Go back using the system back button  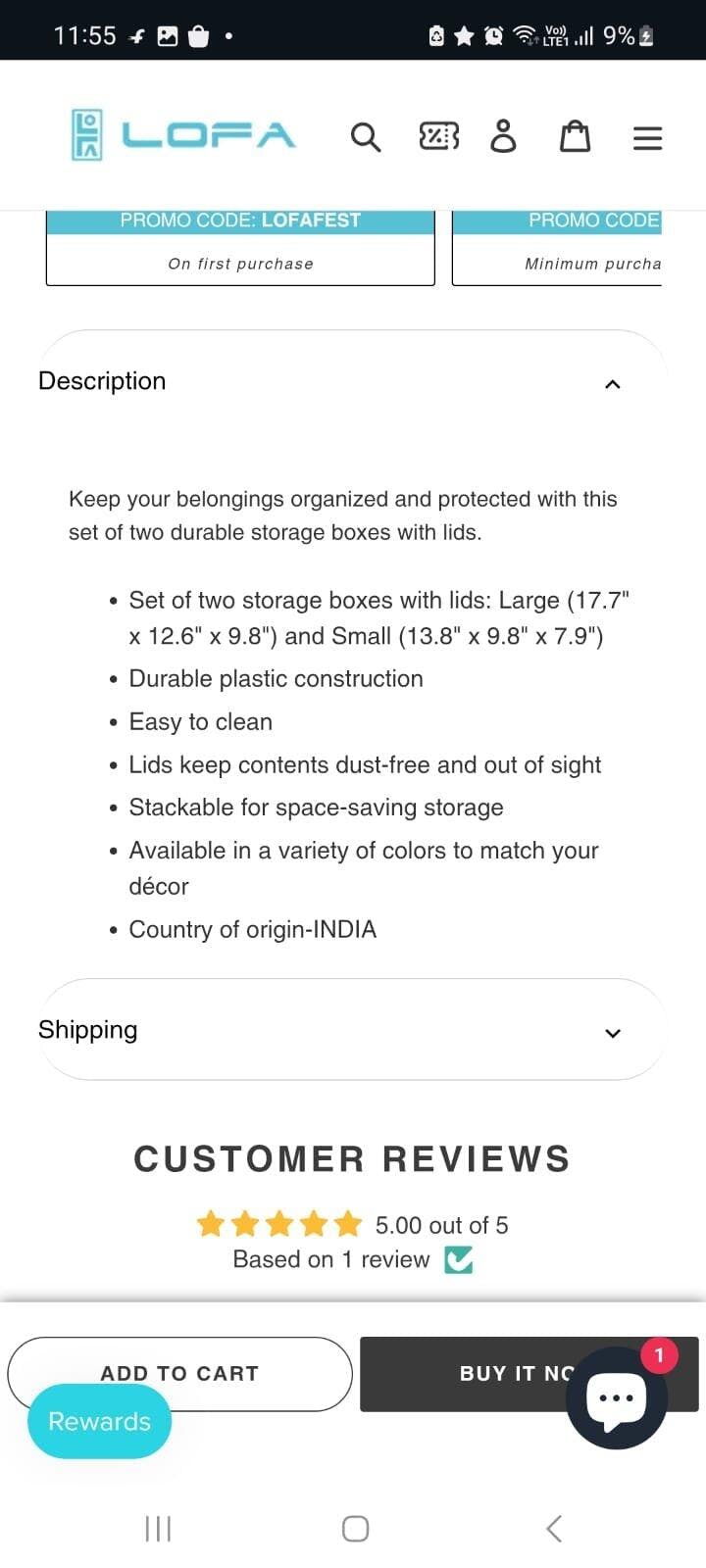click(554, 1528)
